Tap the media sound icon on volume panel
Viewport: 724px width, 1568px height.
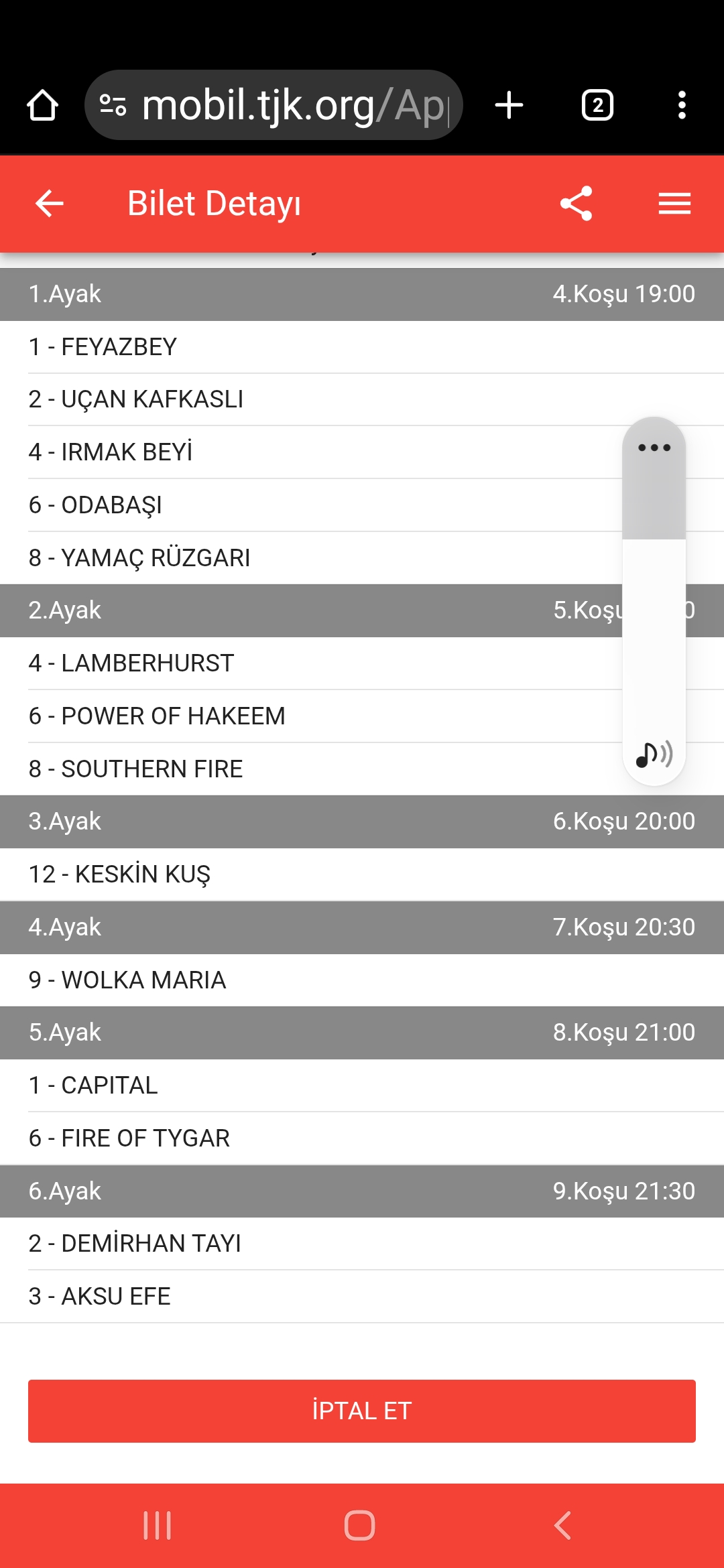(x=654, y=755)
